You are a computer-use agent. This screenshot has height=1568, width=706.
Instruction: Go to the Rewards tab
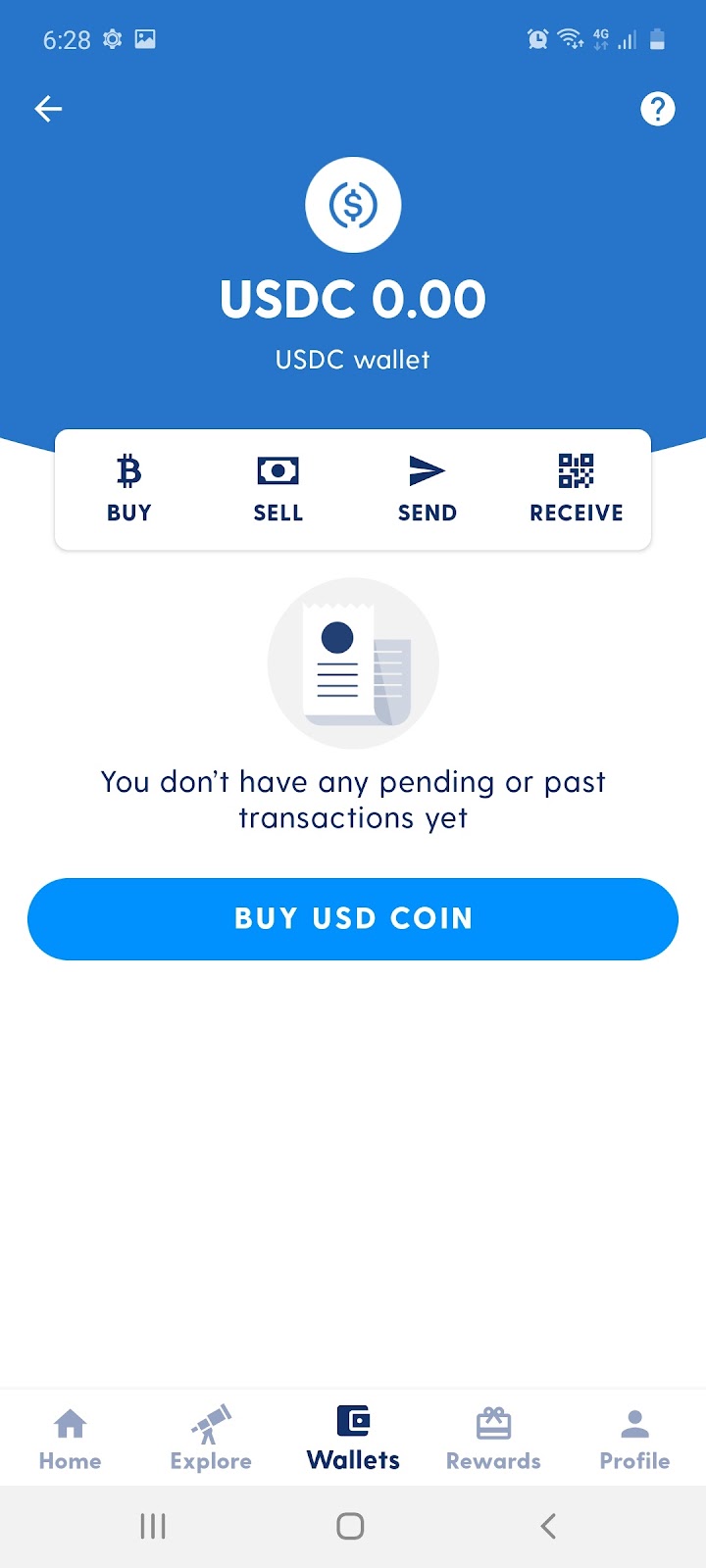pyautogui.click(x=493, y=1439)
